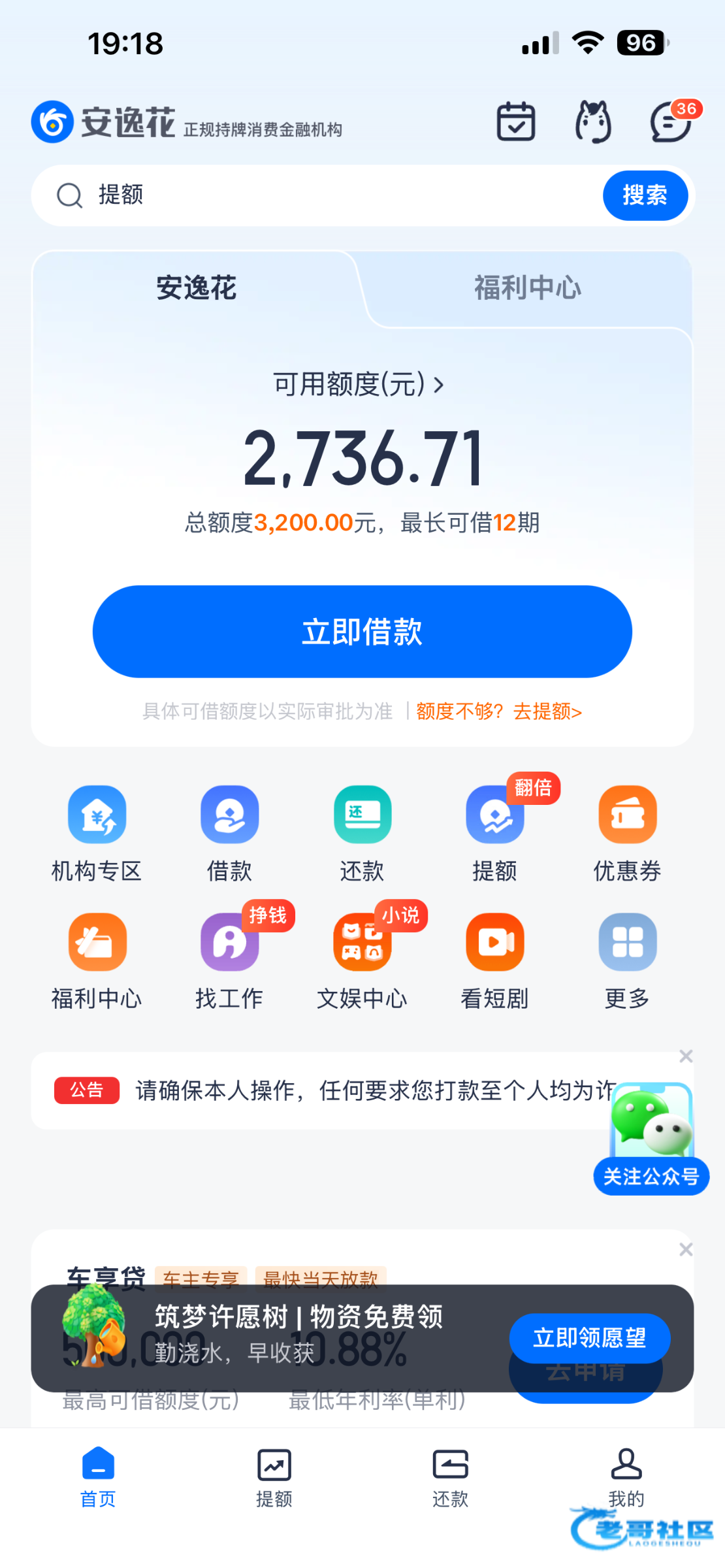Viewport: 725px width, 1568px height.
Task: Tap the 搜索 button
Action: tap(645, 195)
